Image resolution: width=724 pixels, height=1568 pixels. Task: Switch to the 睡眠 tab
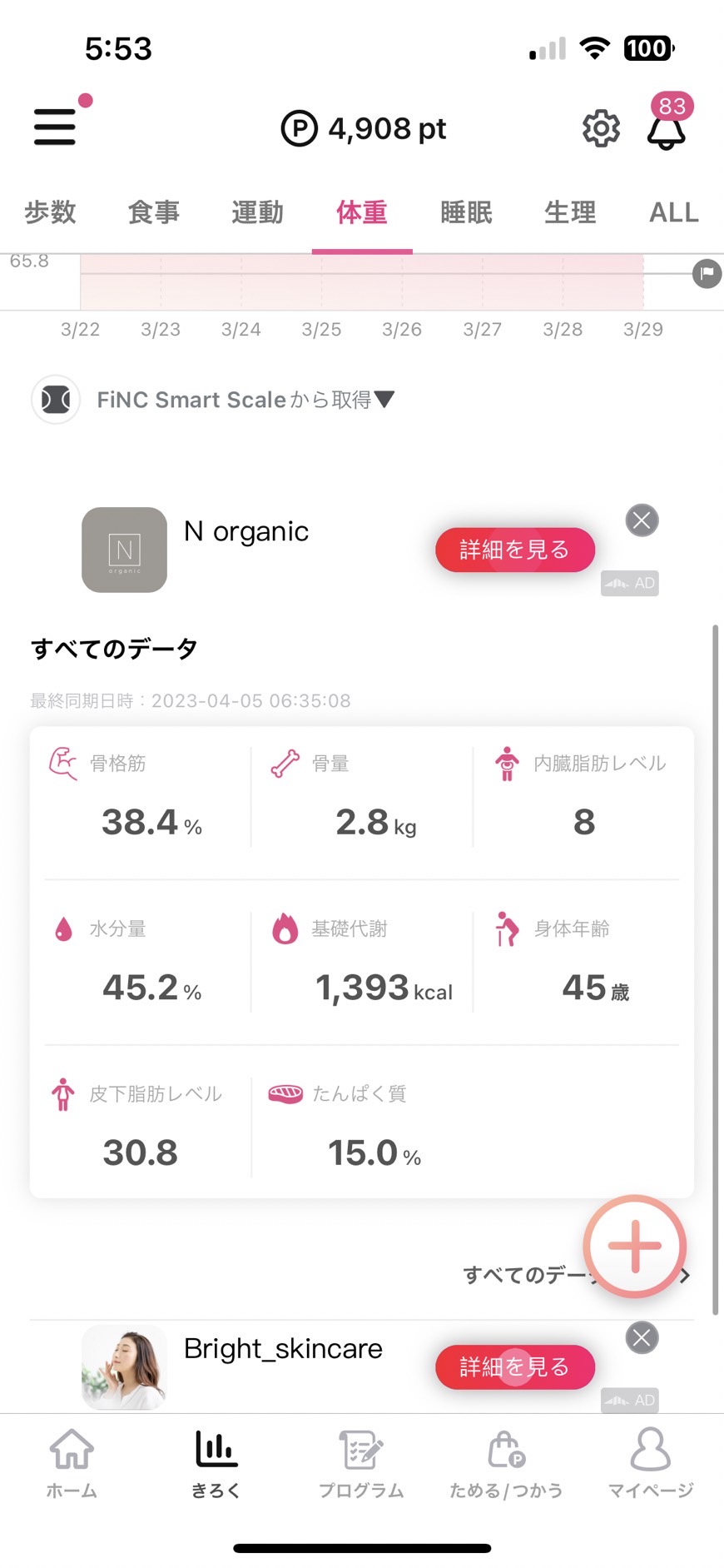(x=466, y=212)
